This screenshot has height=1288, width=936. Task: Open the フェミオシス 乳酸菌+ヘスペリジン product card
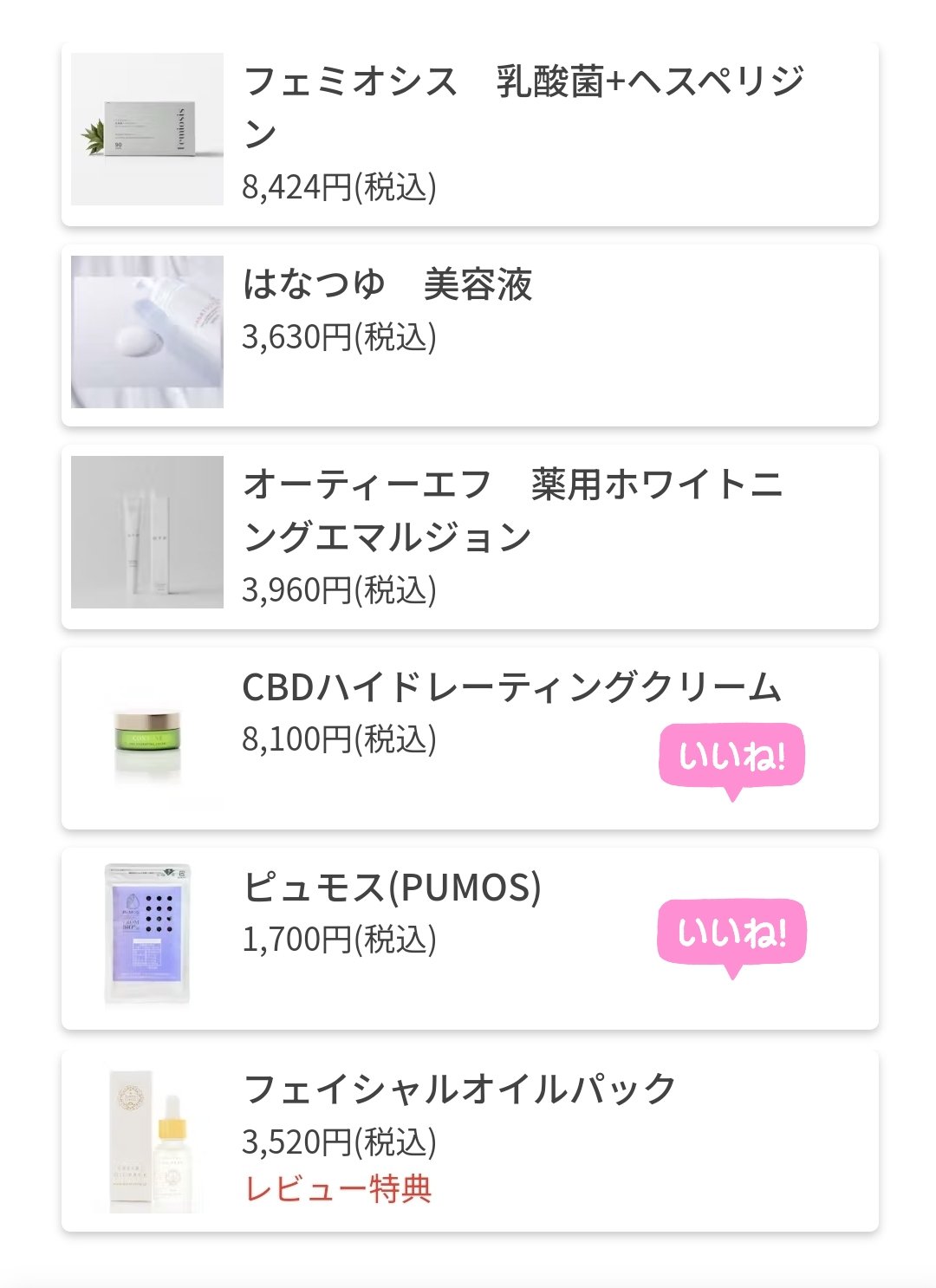click(x=470, y=134)
